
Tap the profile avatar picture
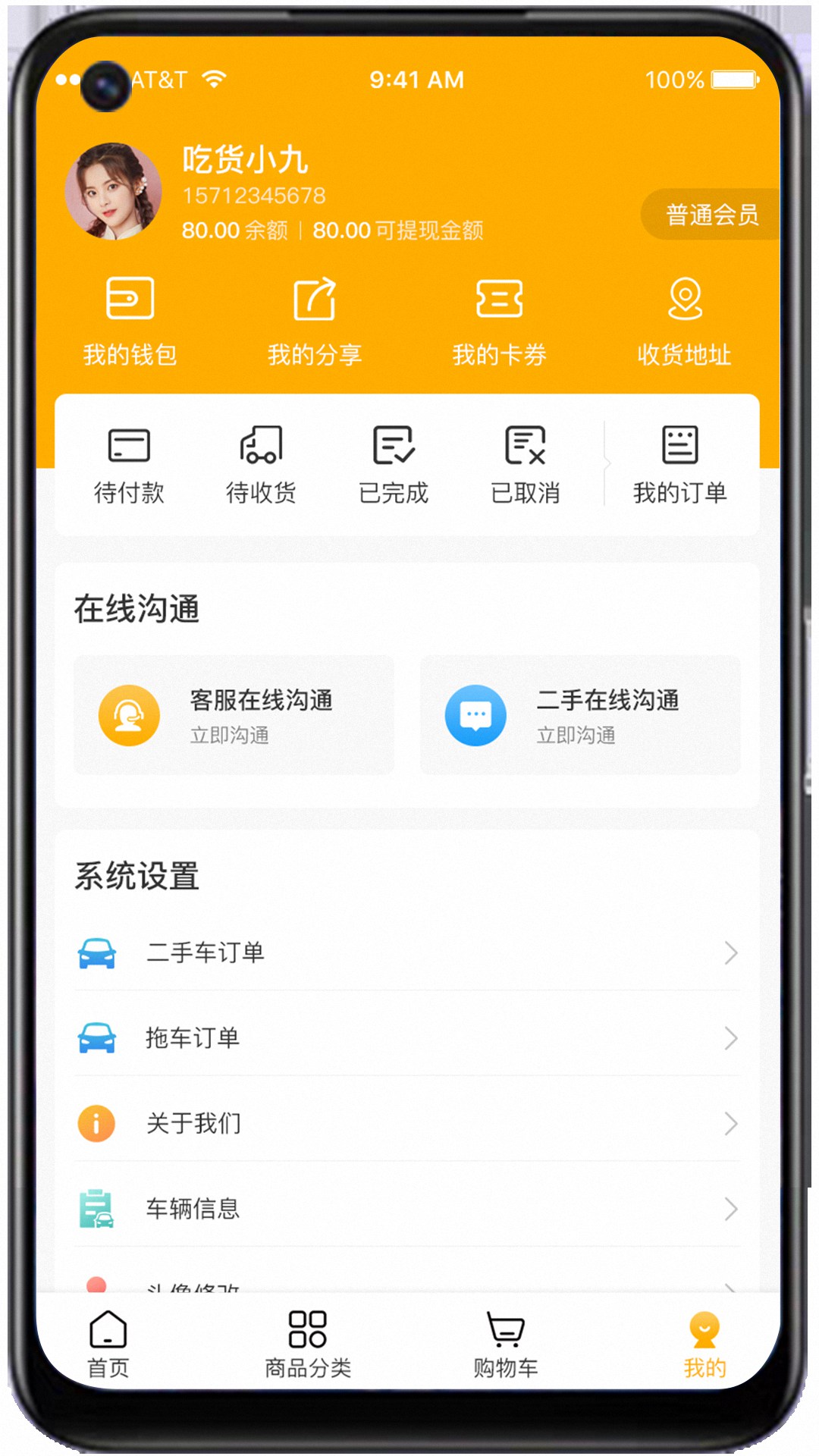[114, 191]
